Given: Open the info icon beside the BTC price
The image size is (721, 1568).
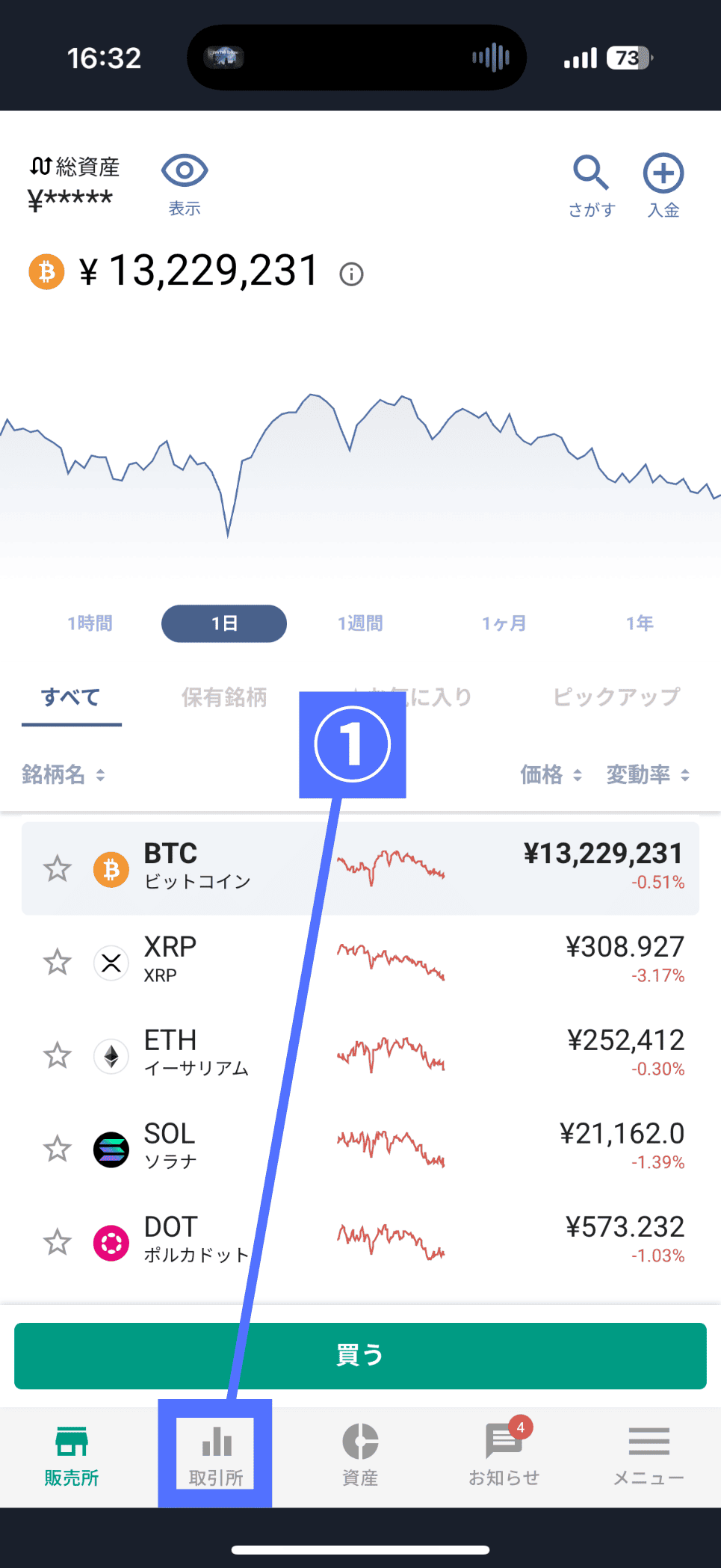Looking at the screenshot, I should (351, 274).
